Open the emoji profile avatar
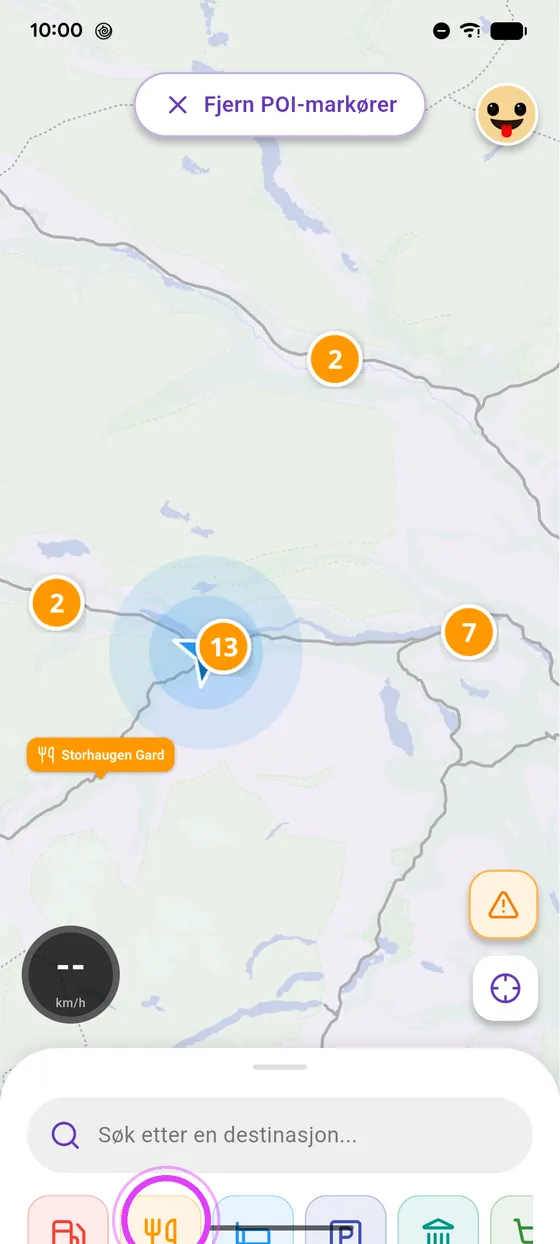 505,115
